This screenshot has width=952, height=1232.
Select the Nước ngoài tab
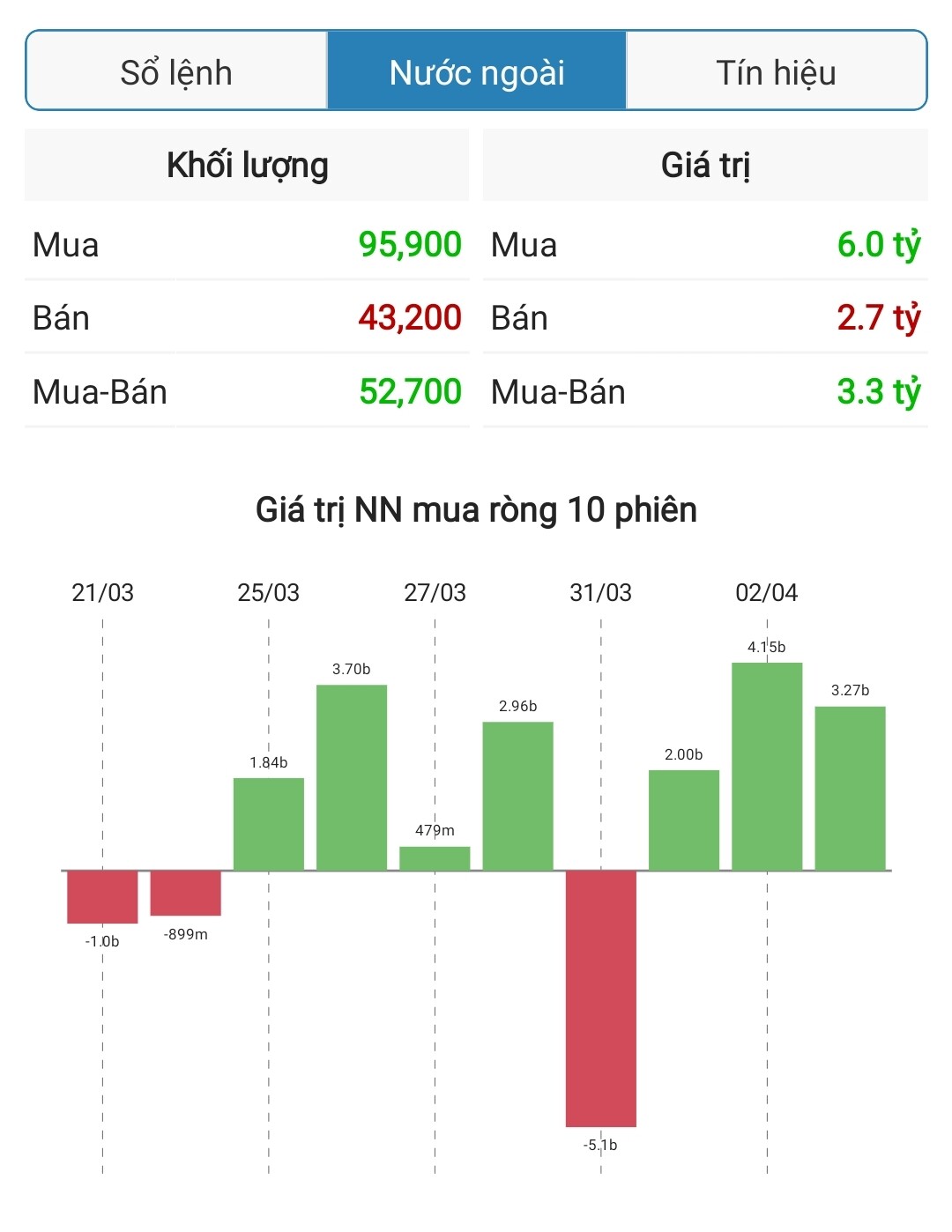coord(477,72)
